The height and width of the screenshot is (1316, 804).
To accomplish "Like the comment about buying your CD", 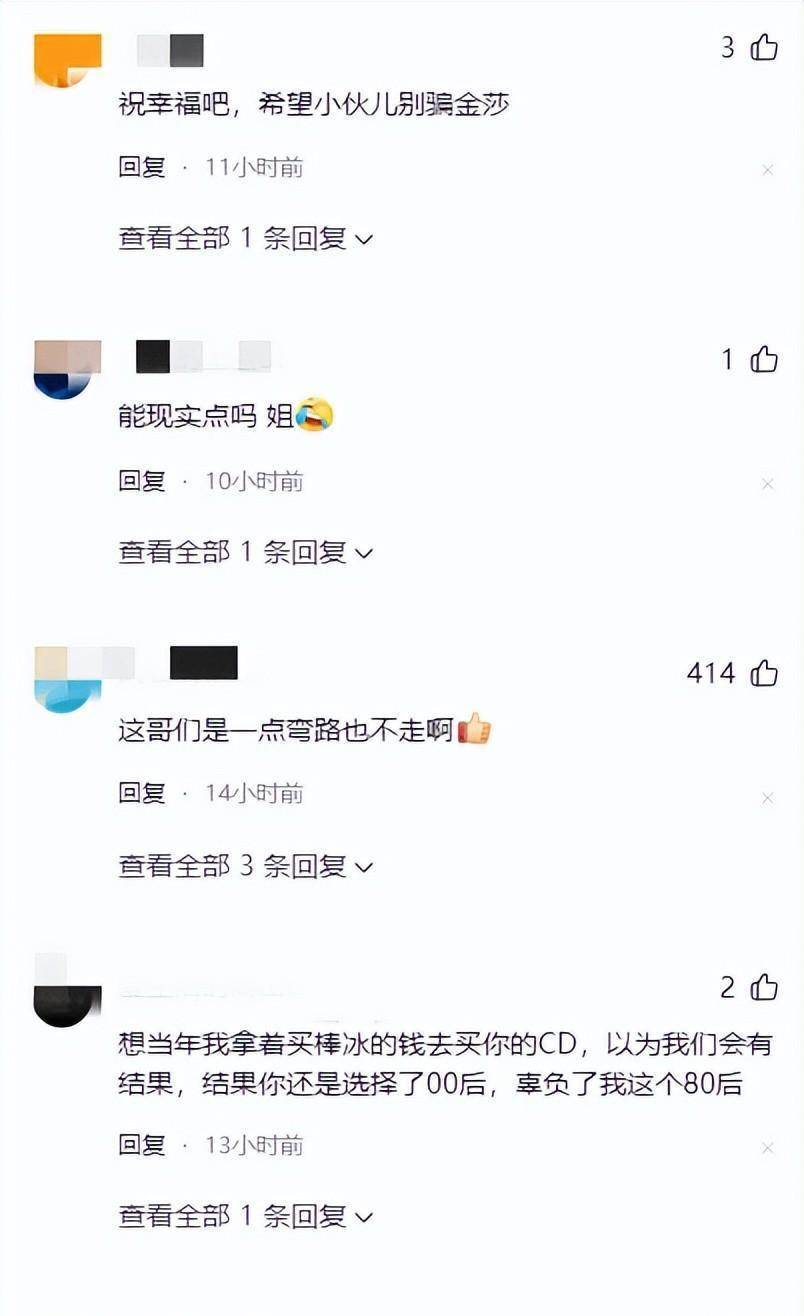I will tap(764, 988).
